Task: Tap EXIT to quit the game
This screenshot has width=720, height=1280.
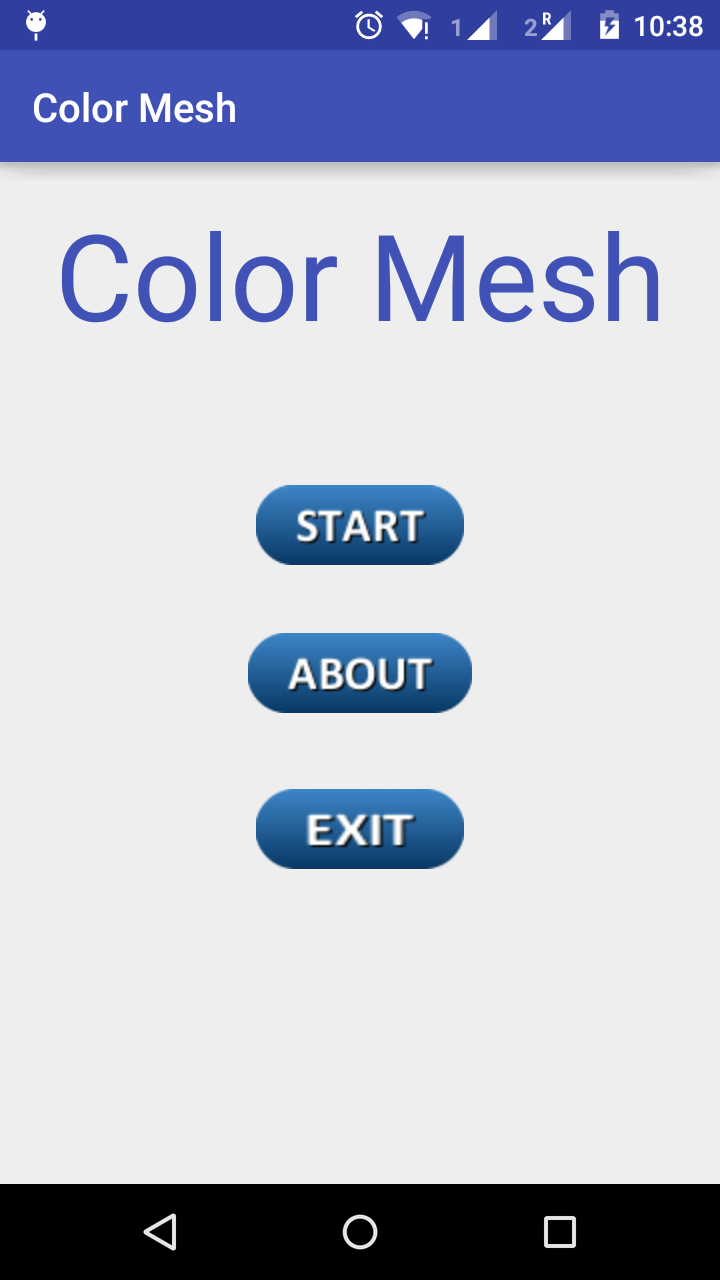Action: tap(360, 829)
